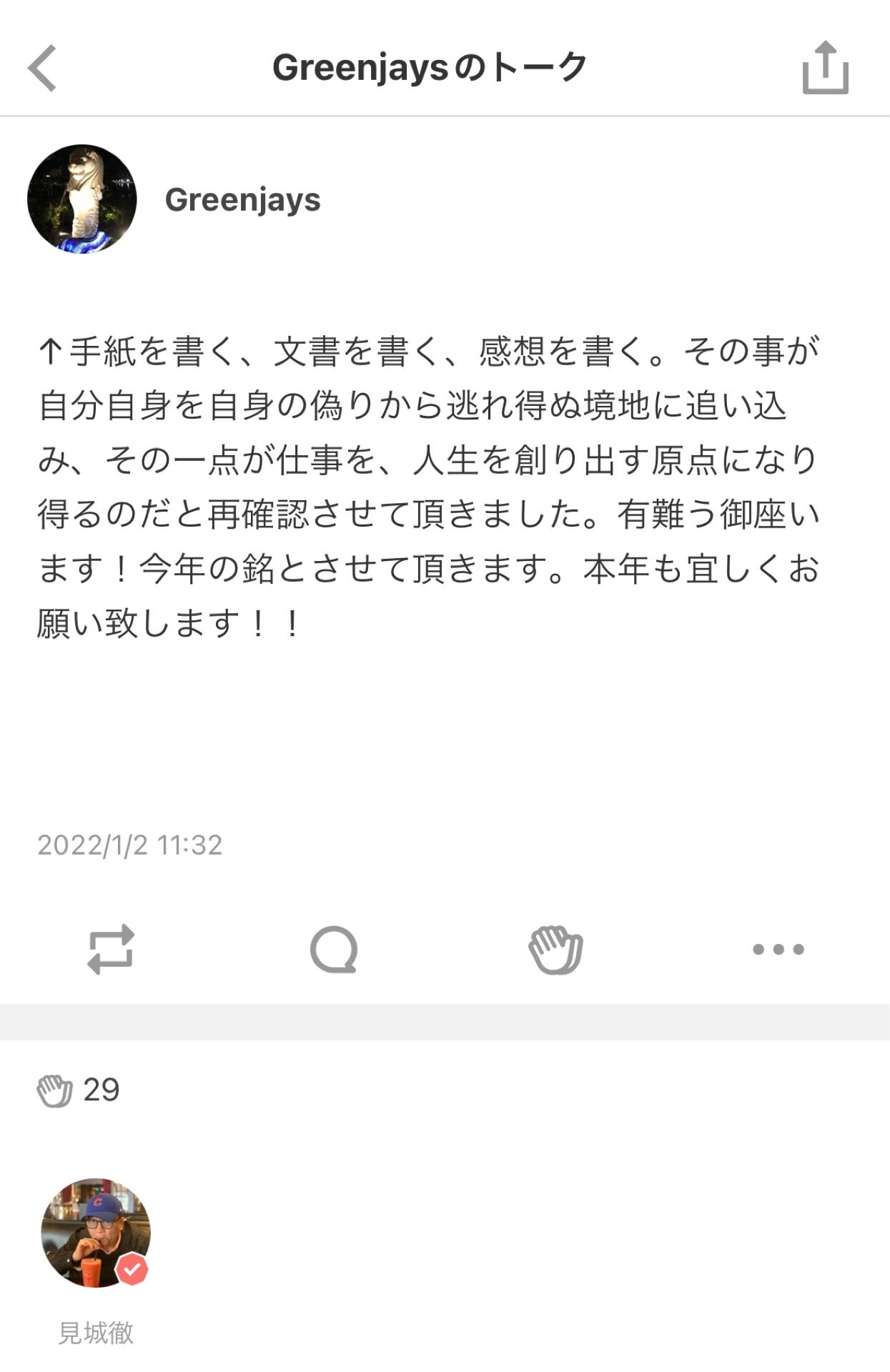
Task: Open the timestamp 2022/1/2 11:32
Action: 131,846
